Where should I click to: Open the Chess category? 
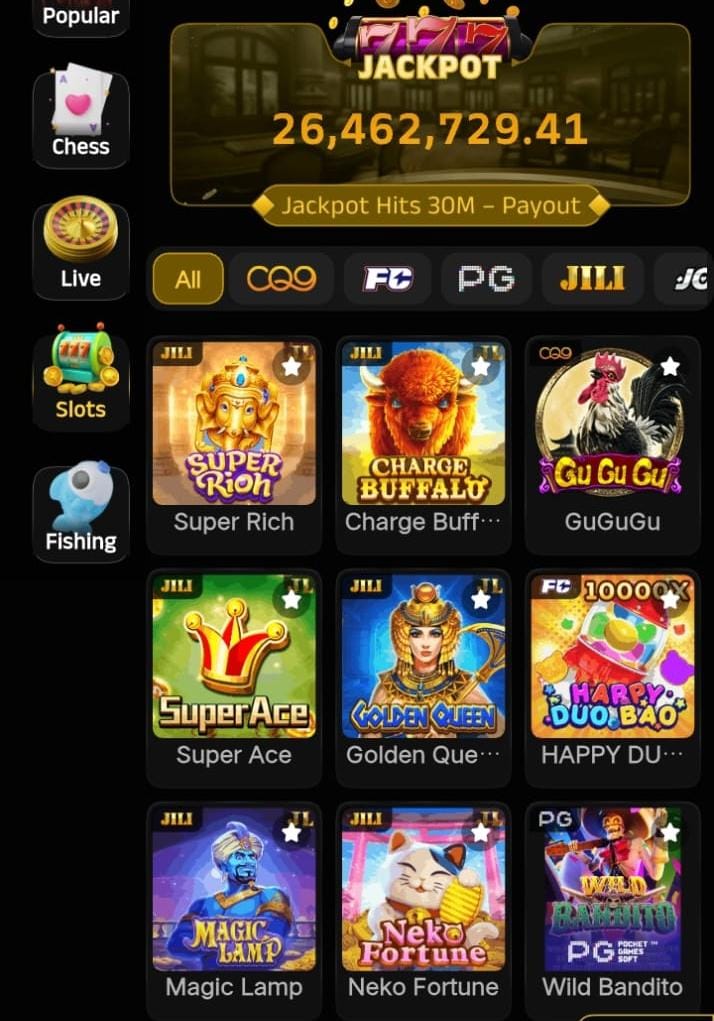pos(80,120)
